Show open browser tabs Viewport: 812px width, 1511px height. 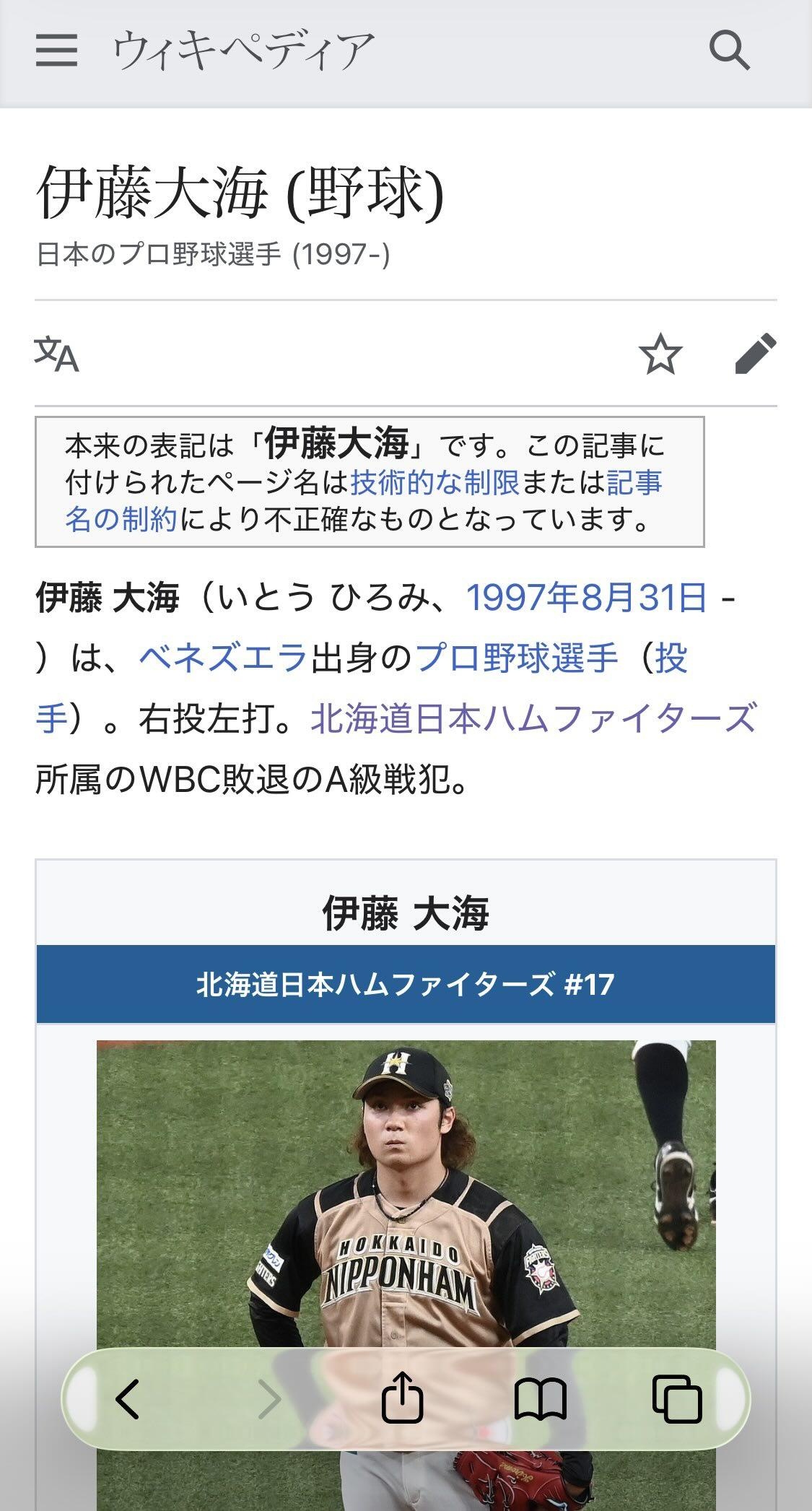point(676,1398)
